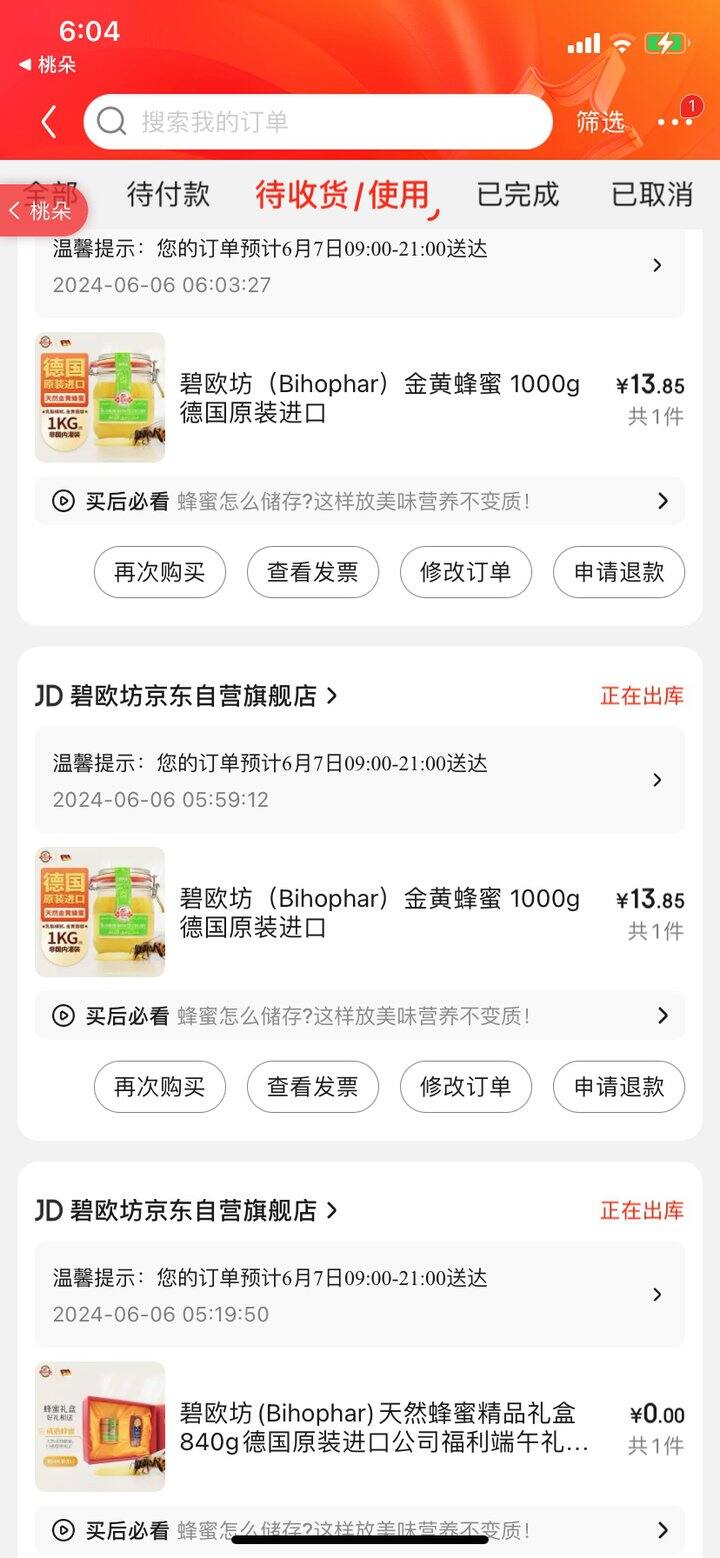Open the more options menu with red badge
Screen dimensions: 720x1558
coord(675,120)
